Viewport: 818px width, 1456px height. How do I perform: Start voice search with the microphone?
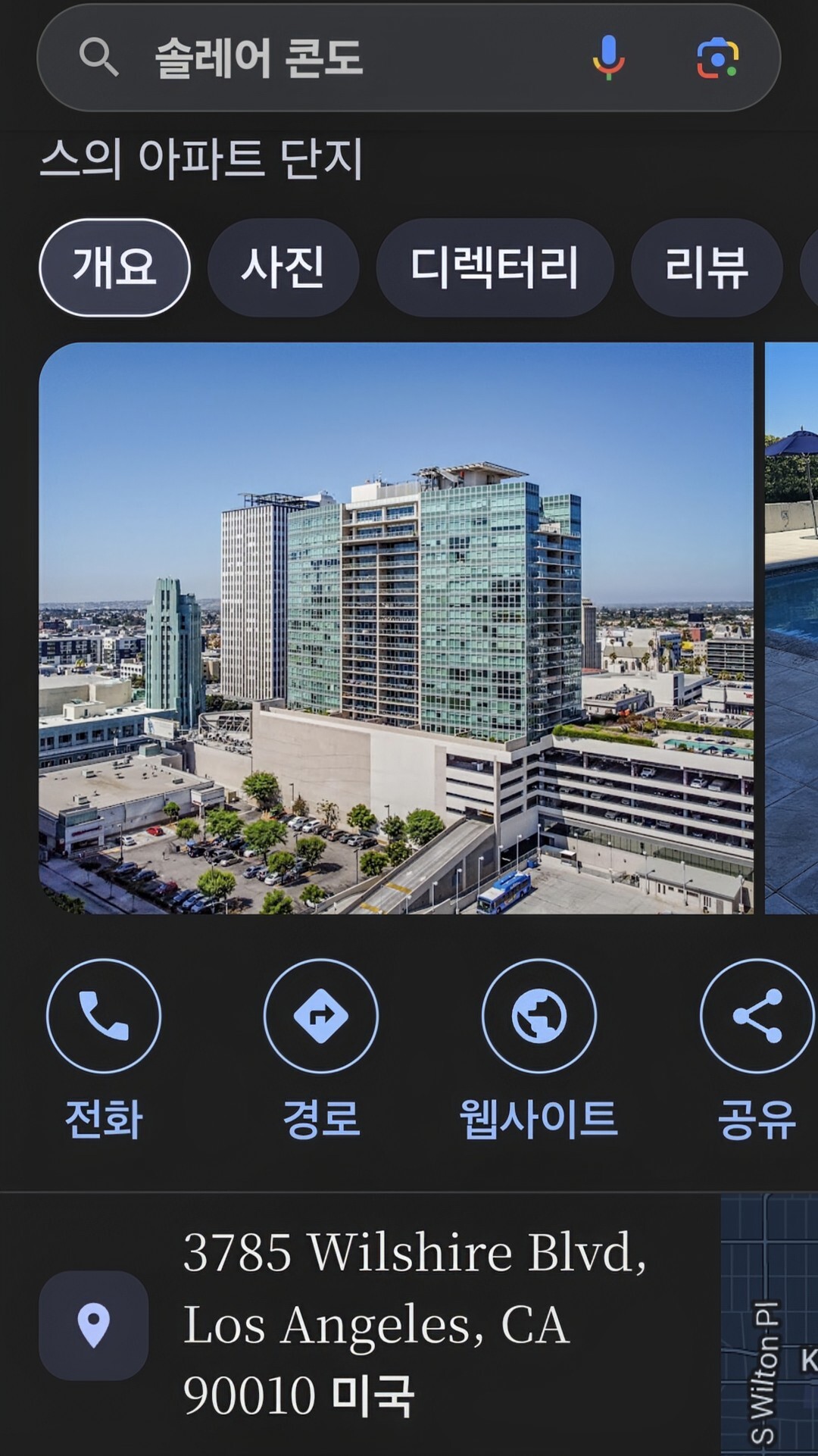point(608,58)
